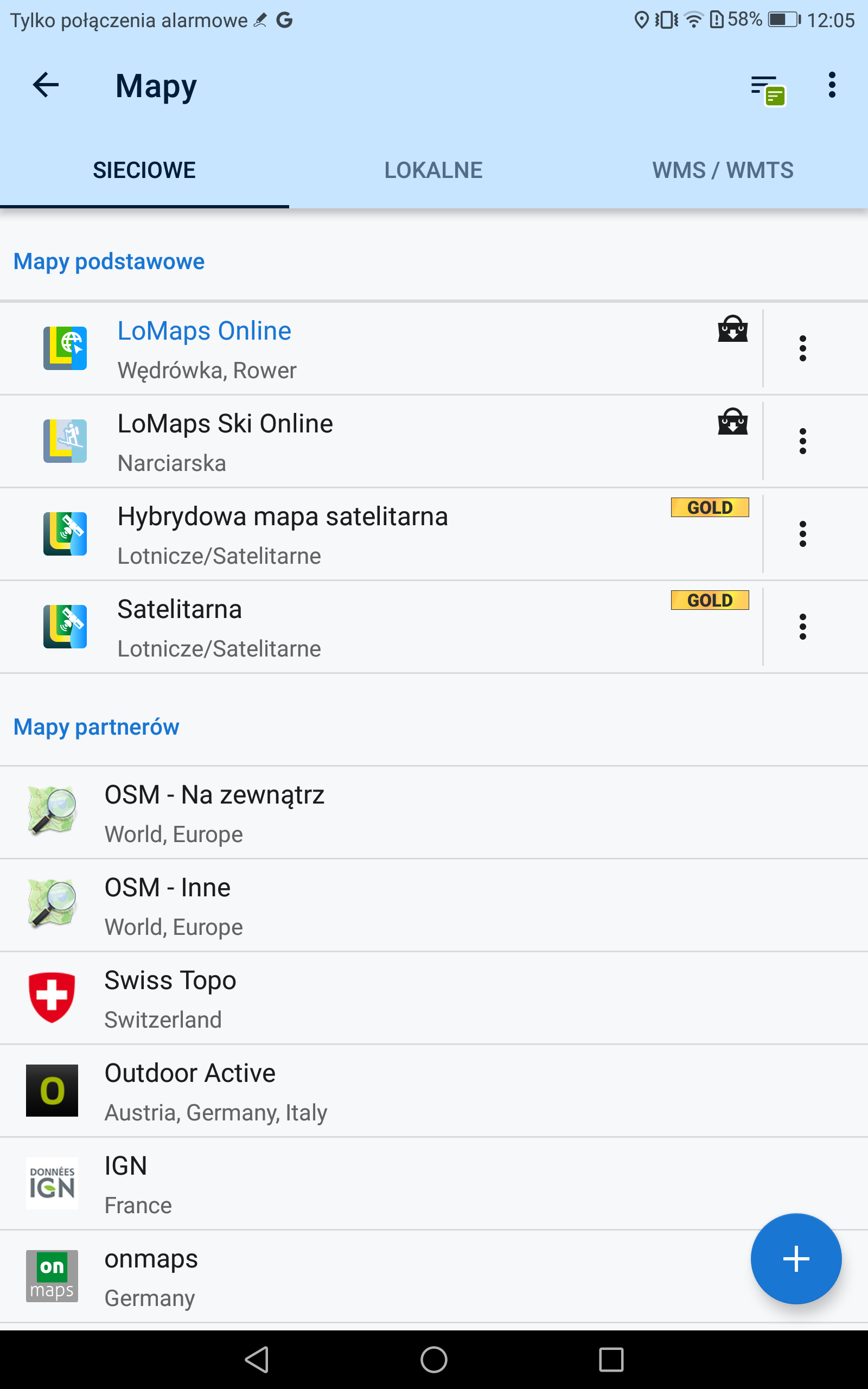Image resolution: width=868 pixels, height=1389 pixels.
Task: Open Outdoor Active maps
Action: click(344, 1092)
